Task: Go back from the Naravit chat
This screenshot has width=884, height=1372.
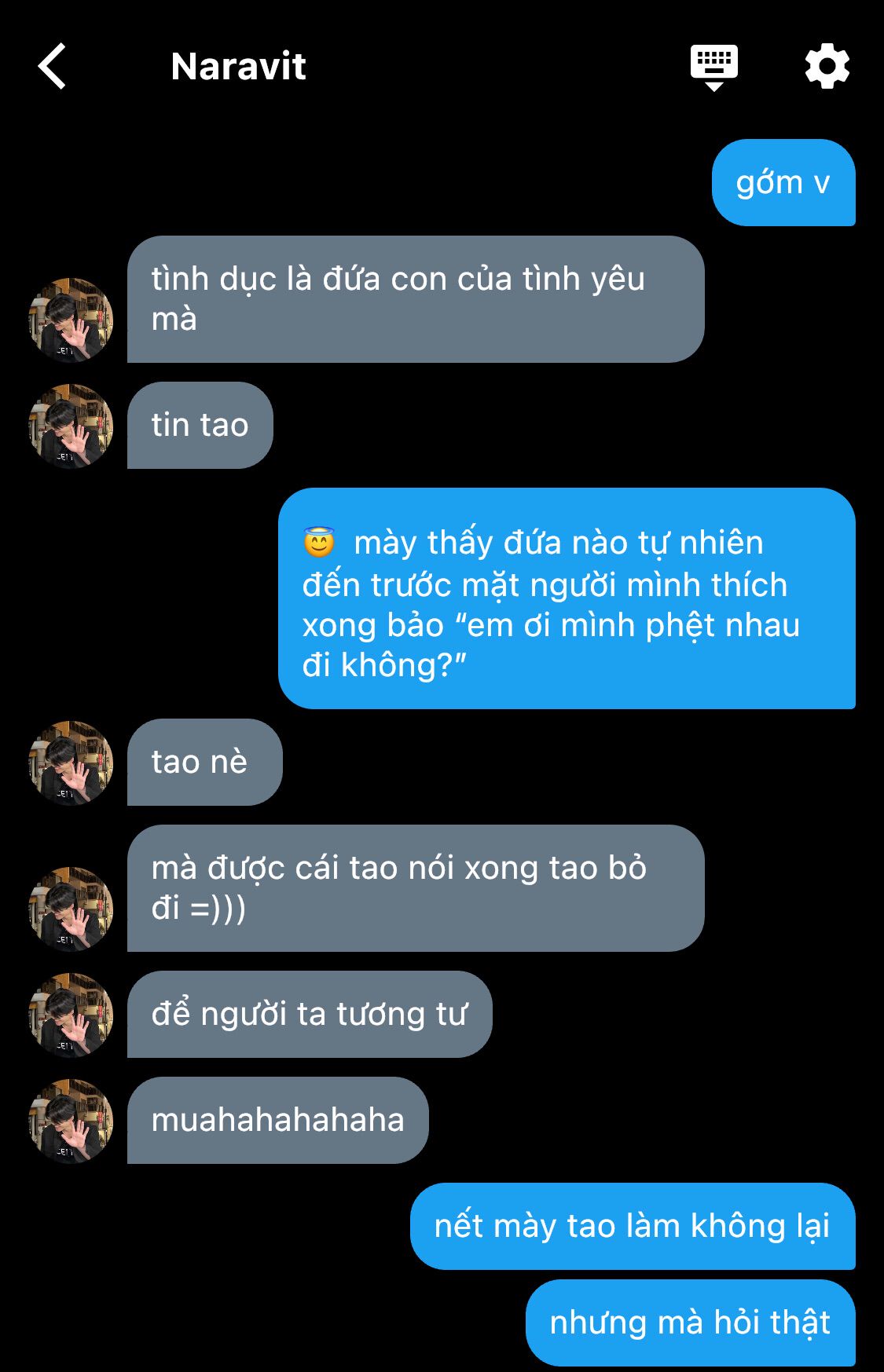Action: click(53, 67)
